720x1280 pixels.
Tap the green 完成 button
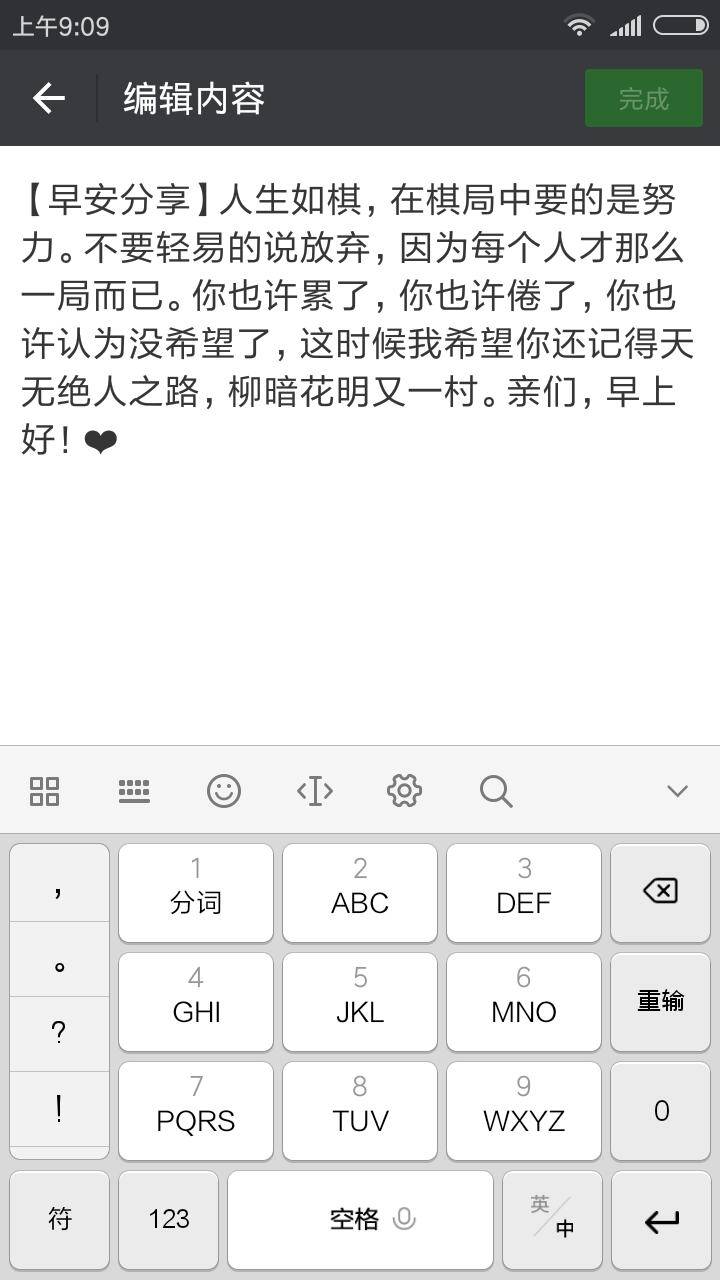click(643, 98)
